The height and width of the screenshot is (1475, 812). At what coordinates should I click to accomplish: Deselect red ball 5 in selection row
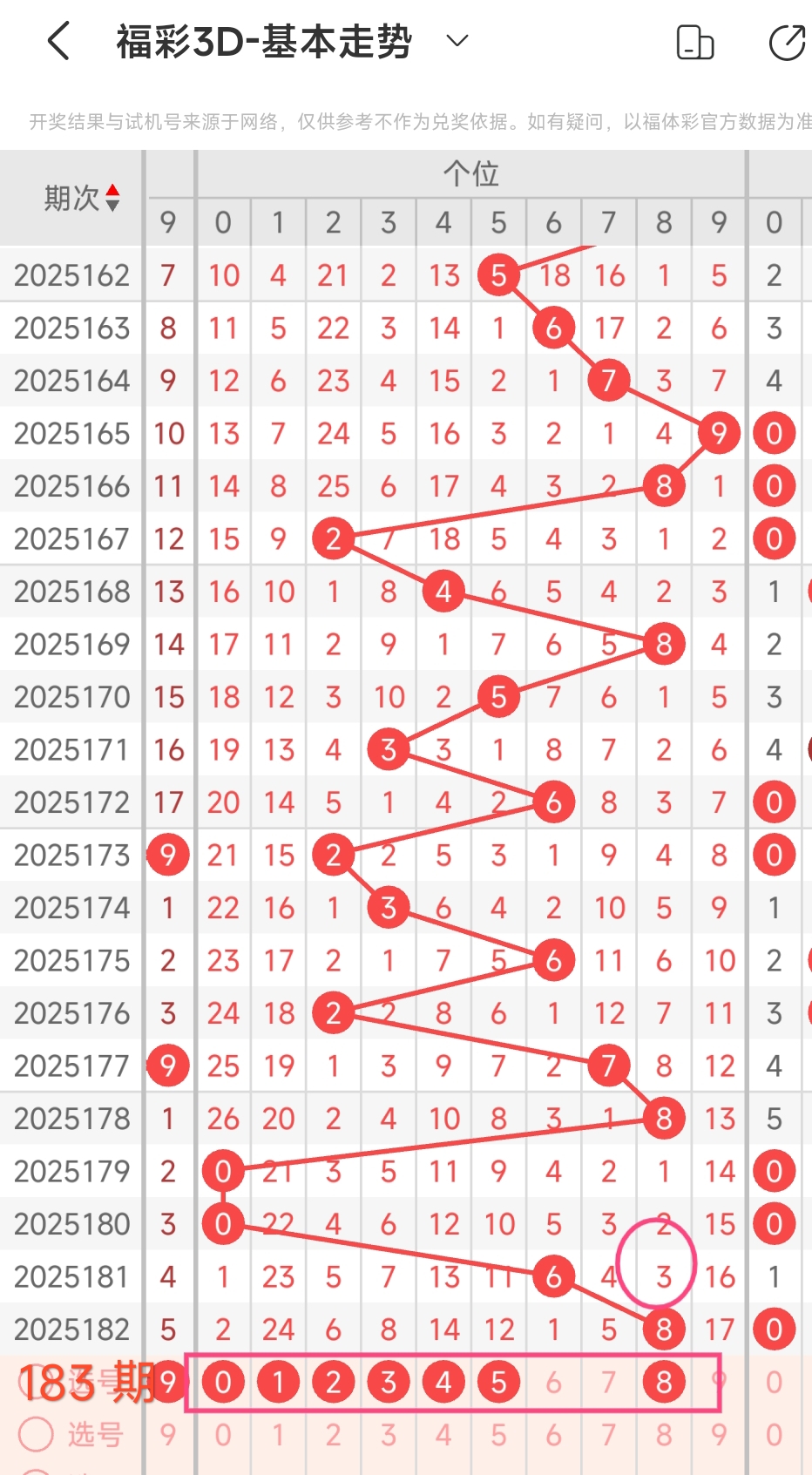click(x=498, y=1382)
